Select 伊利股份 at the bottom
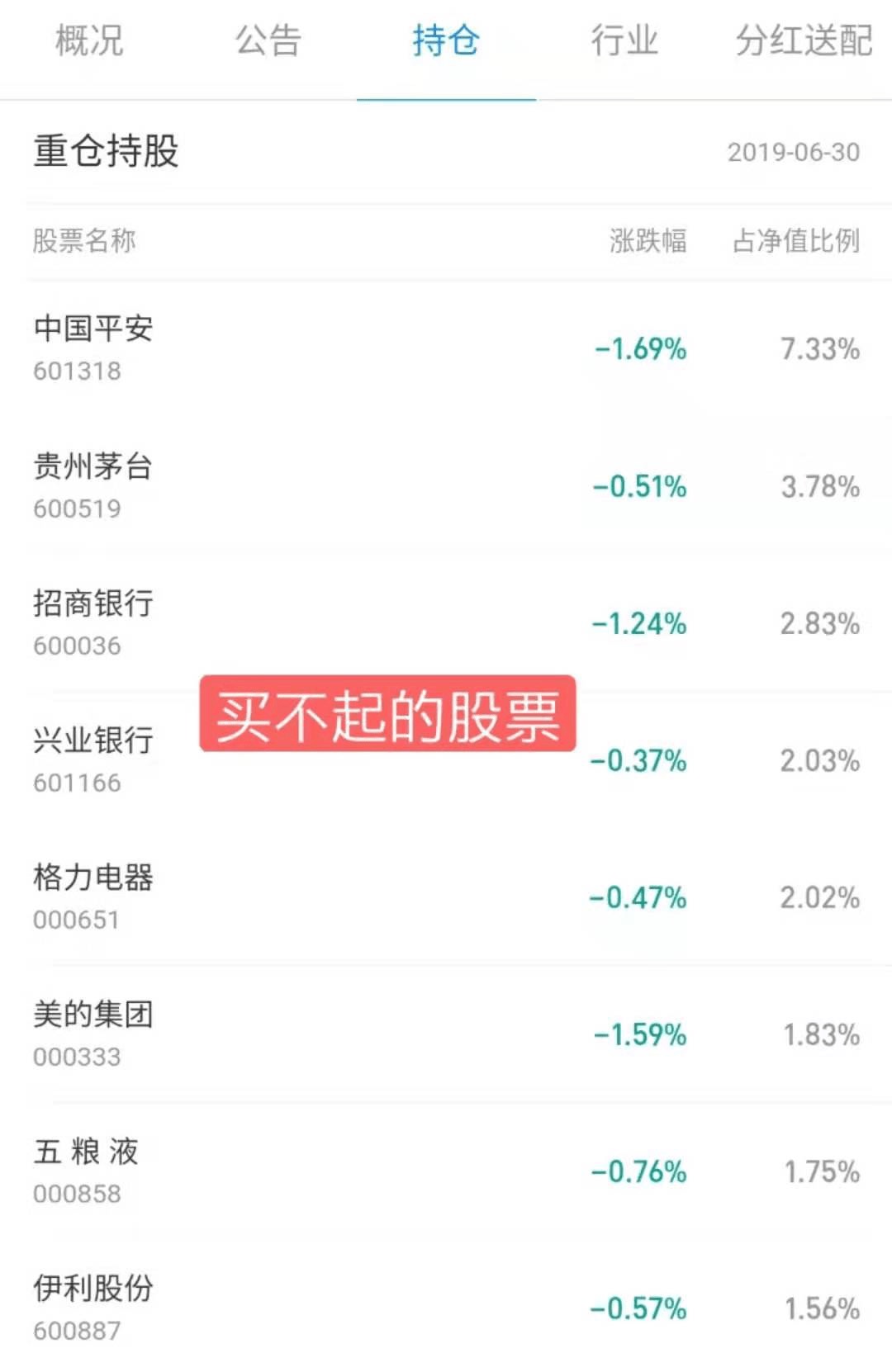This screenshot has height=1372, width=892. [93, 1288]
